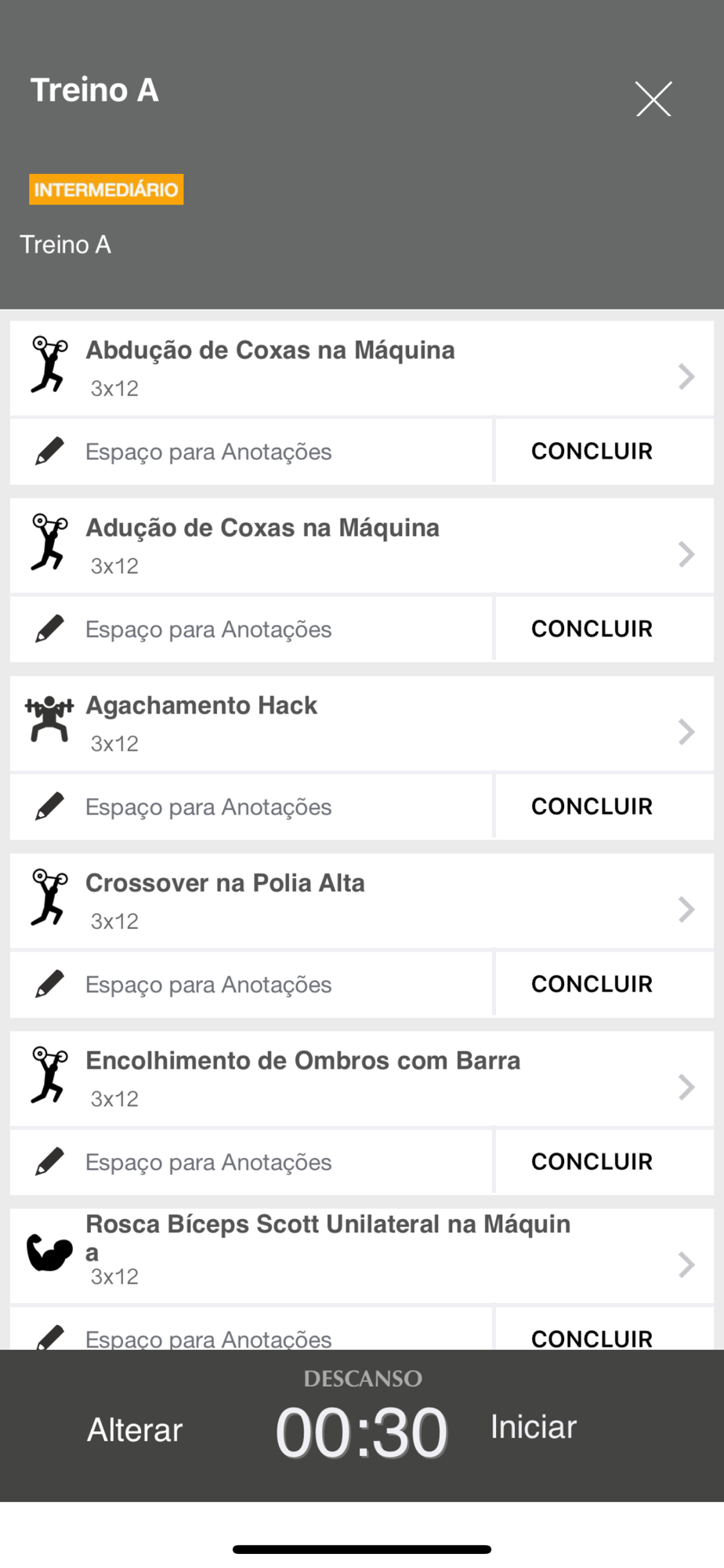Tap Alterar to change rest time
724x1568 pixels.
[135, 1430]
